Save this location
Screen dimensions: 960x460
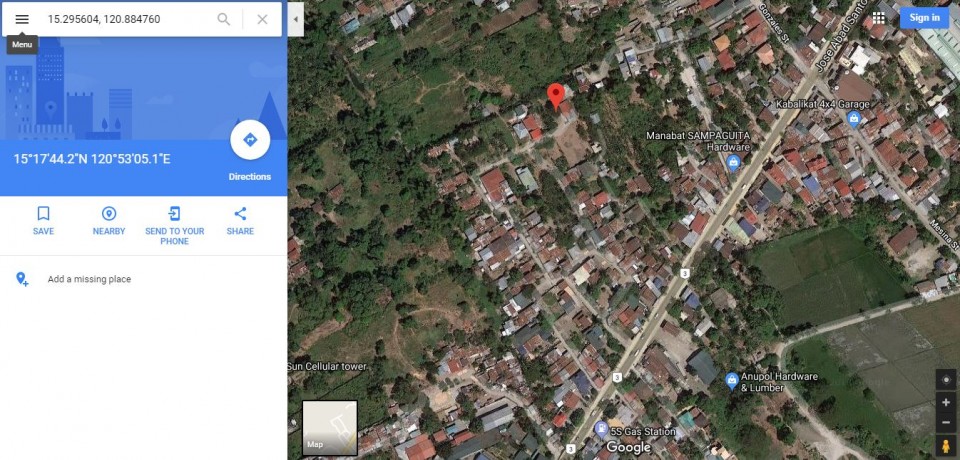(43, 220)
